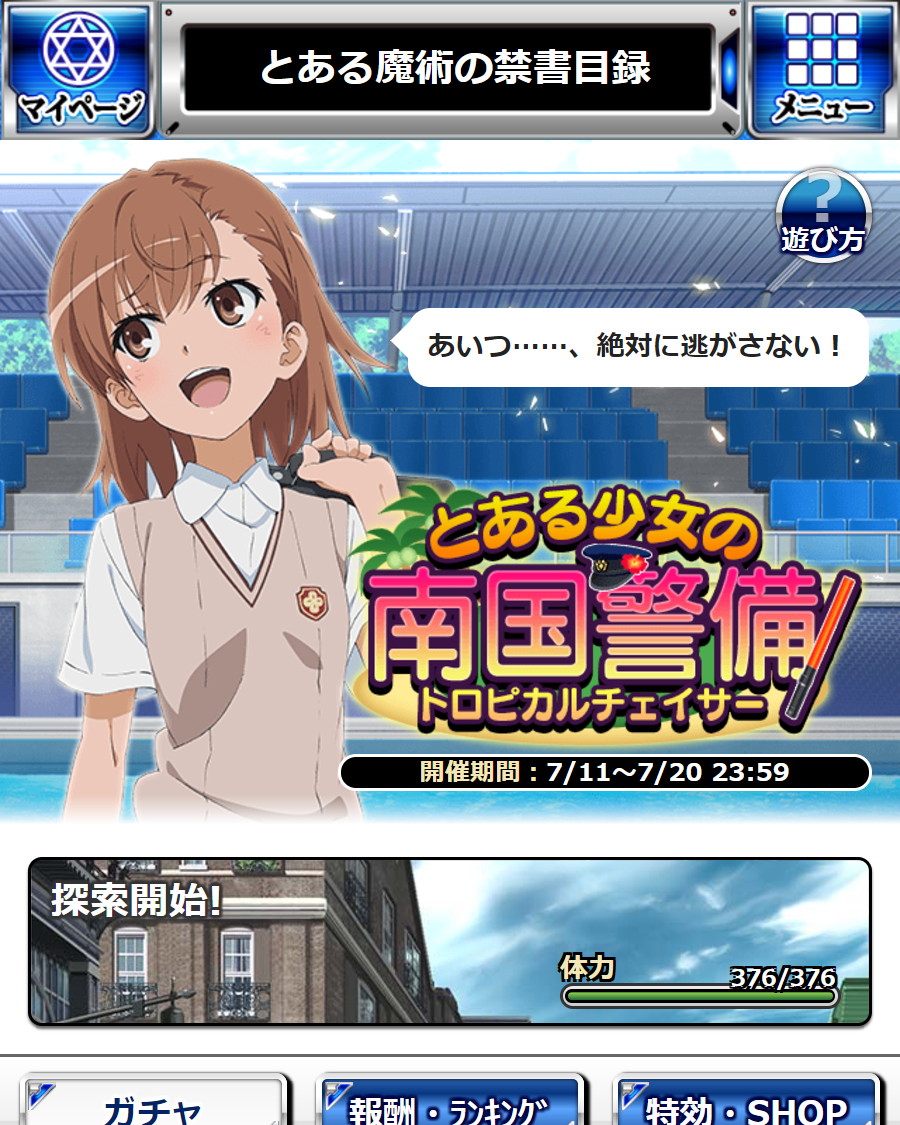Start exploration via 探索開始! banner
The image size is (900, 1125).
click(450, 941)
